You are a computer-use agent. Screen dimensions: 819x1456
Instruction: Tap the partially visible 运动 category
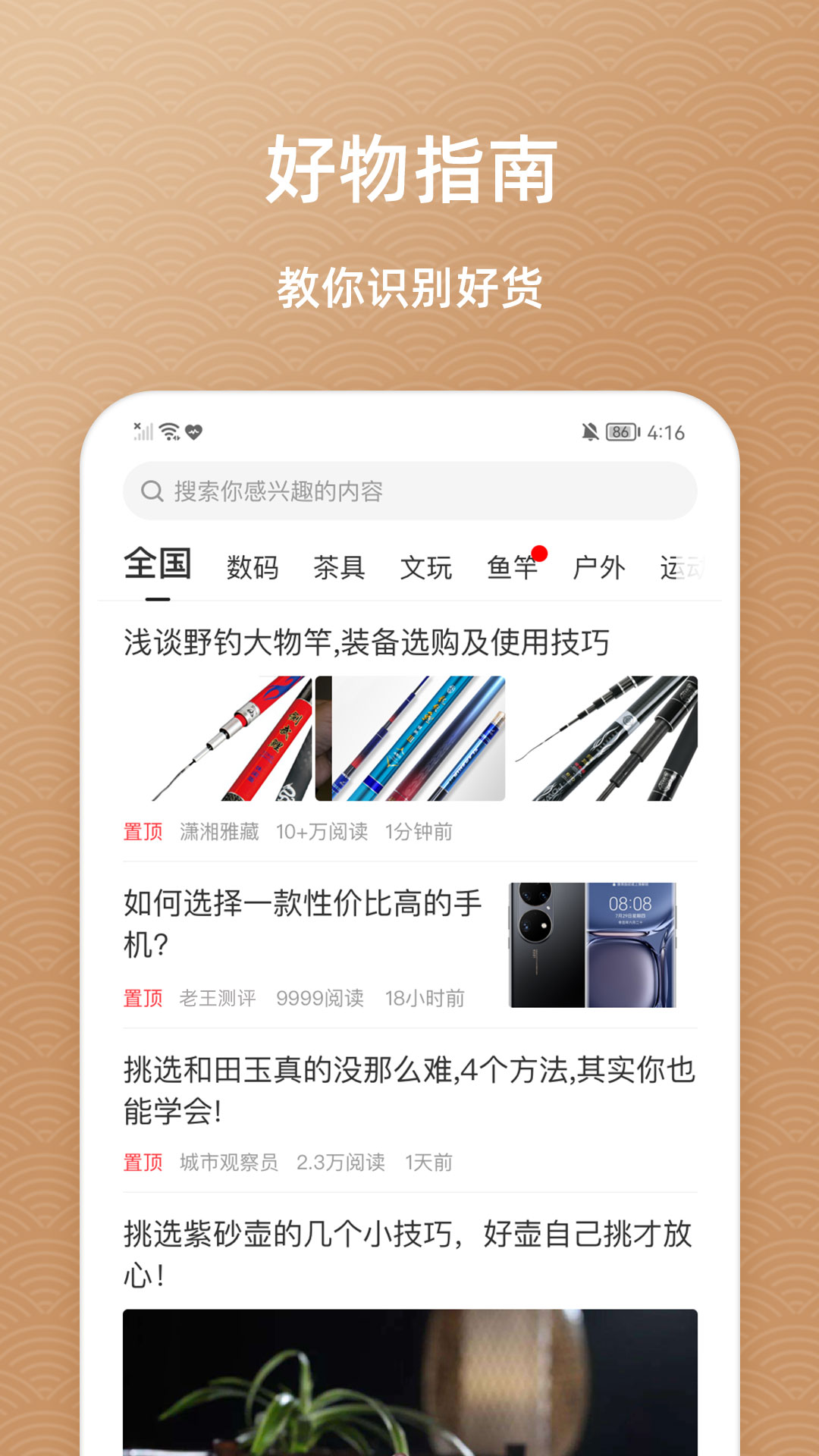coord(681,566)
